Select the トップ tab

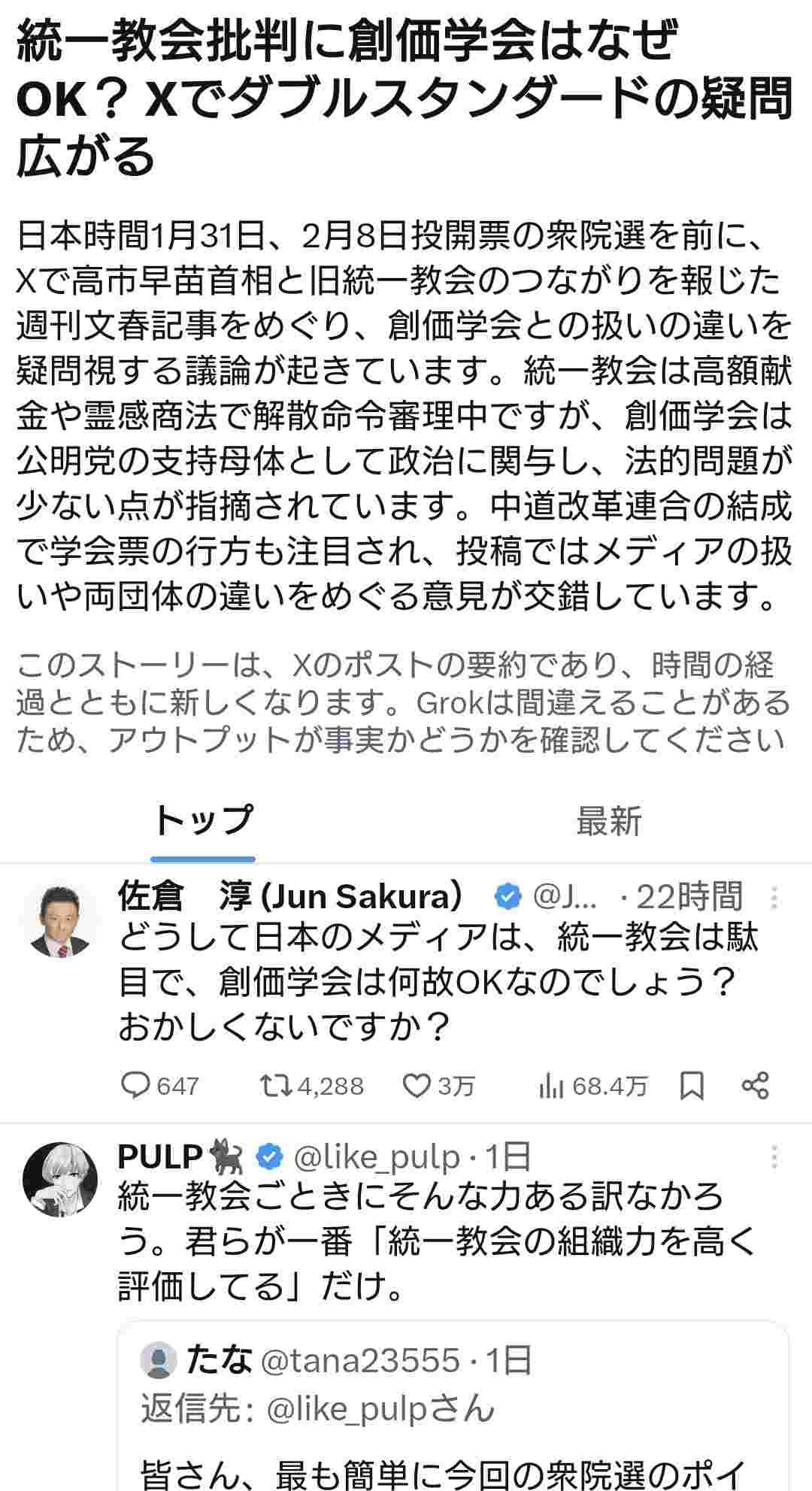point(203,821)
